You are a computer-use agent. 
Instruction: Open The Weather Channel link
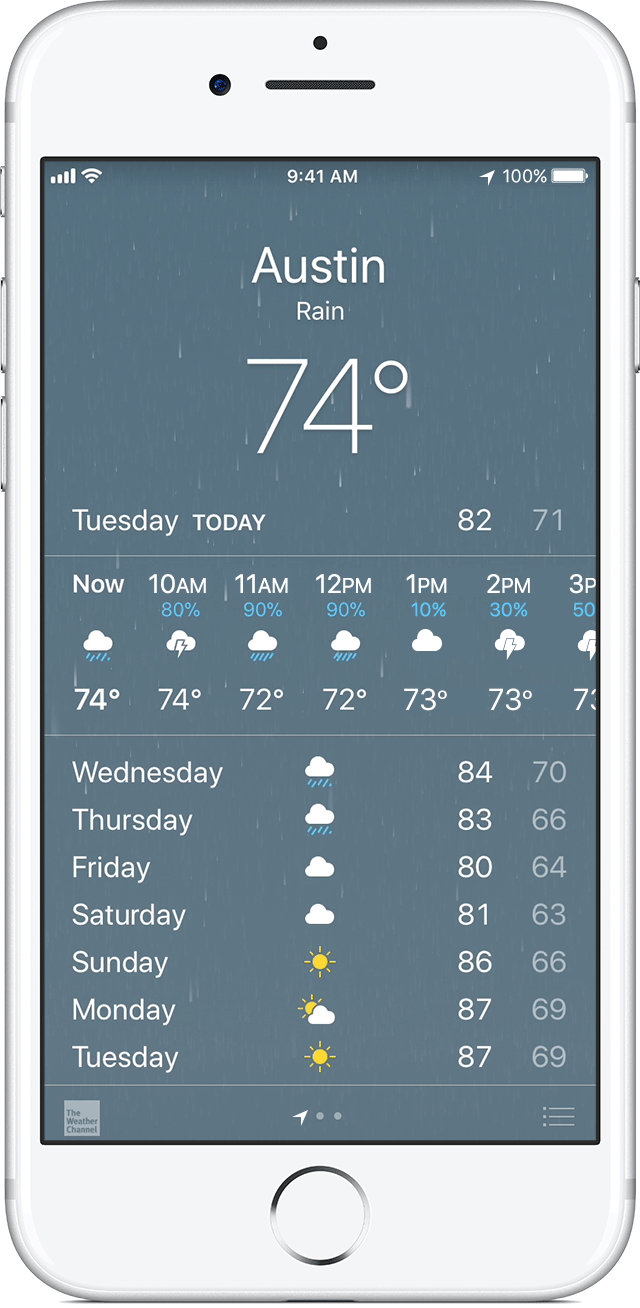click(x=82, y=1117)
